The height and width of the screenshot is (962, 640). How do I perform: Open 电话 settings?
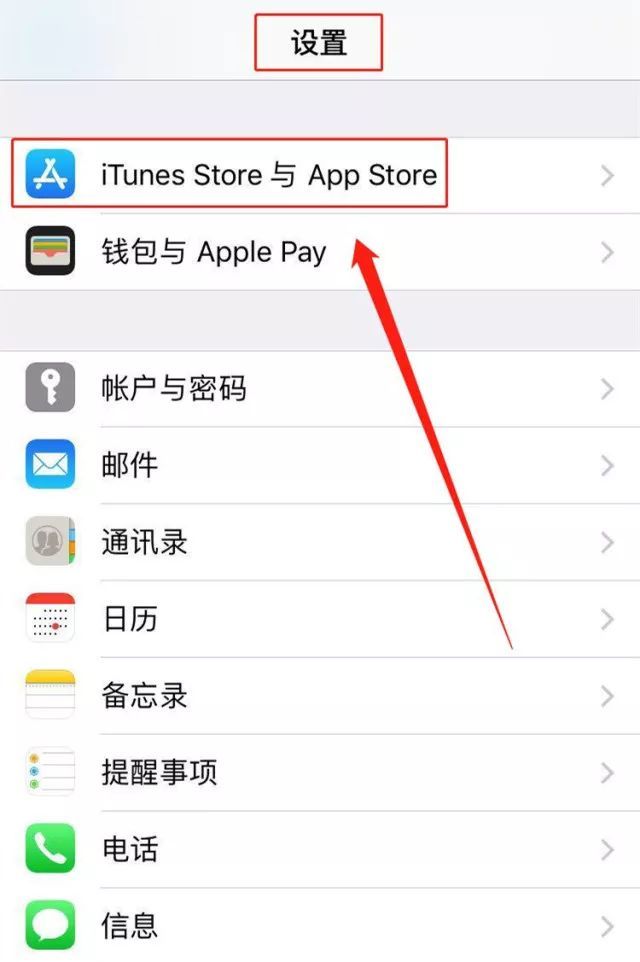point(130,849)
